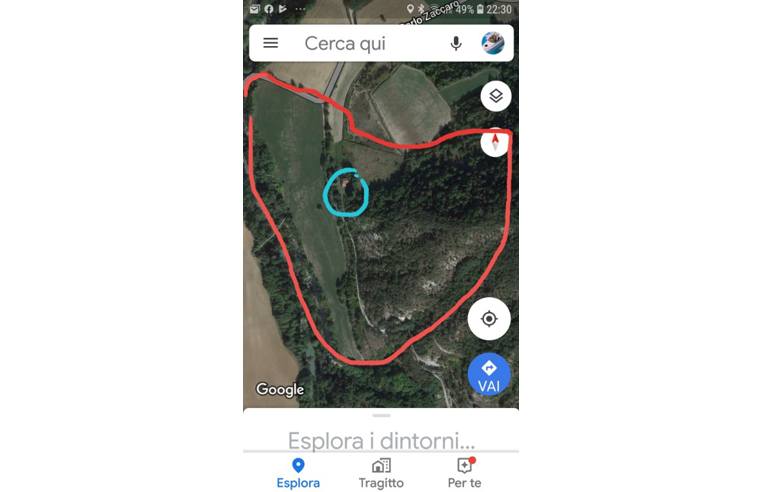The image size is (764, 492).
Task: Reset map orientation with the compass
Action: tap(495, 141)
